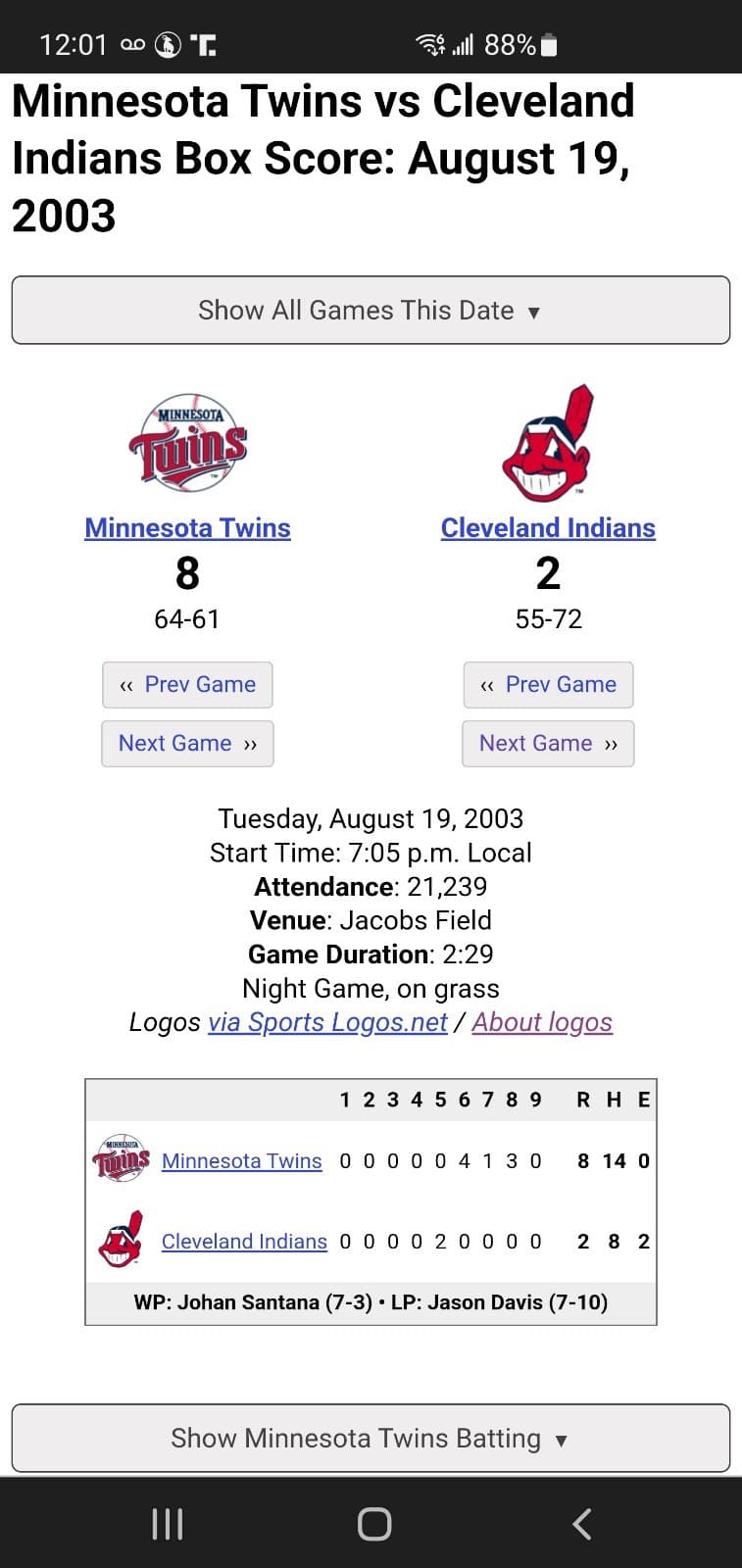Open the About logos link

click(542, 1021)
